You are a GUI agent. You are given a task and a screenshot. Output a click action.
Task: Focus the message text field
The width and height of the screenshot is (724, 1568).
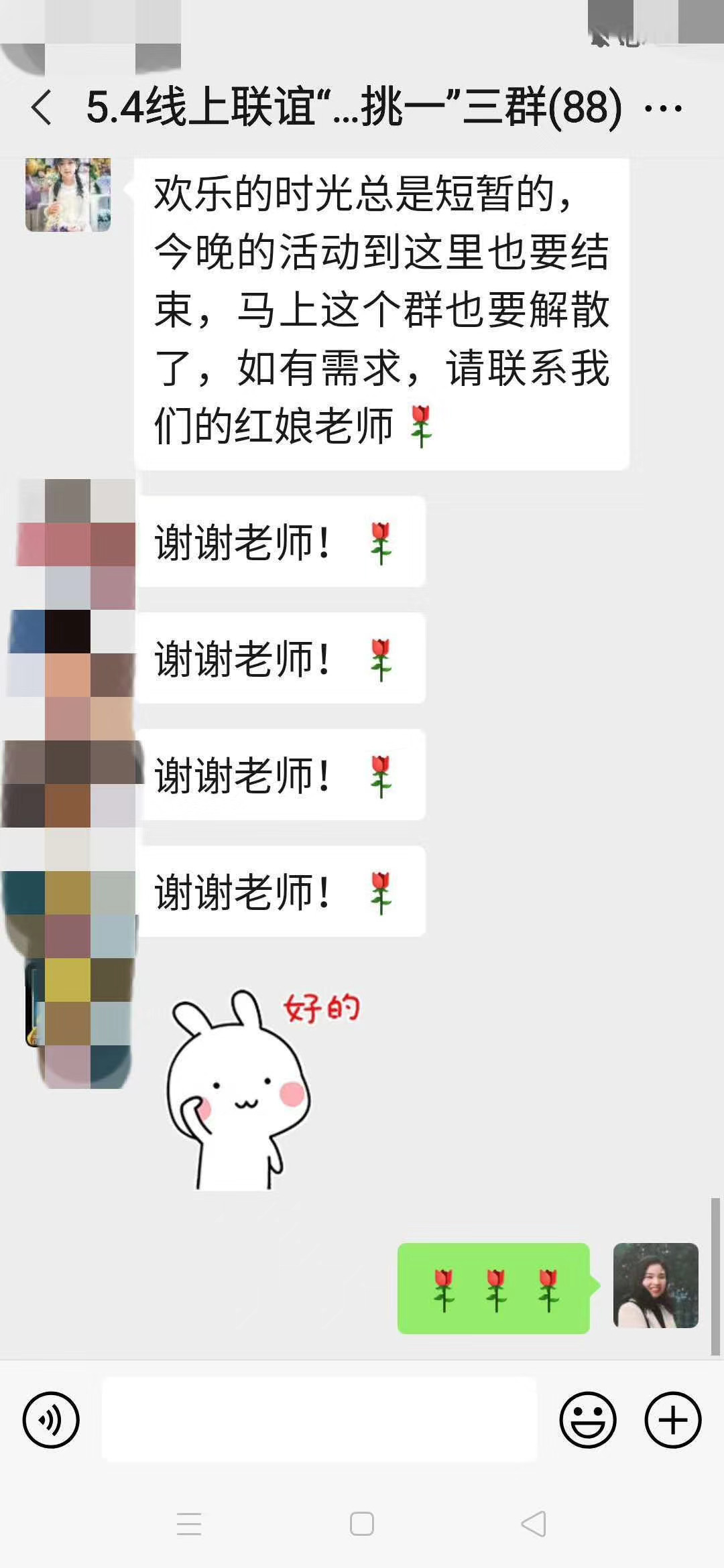pyautogui.click(x=319, y=1419)
